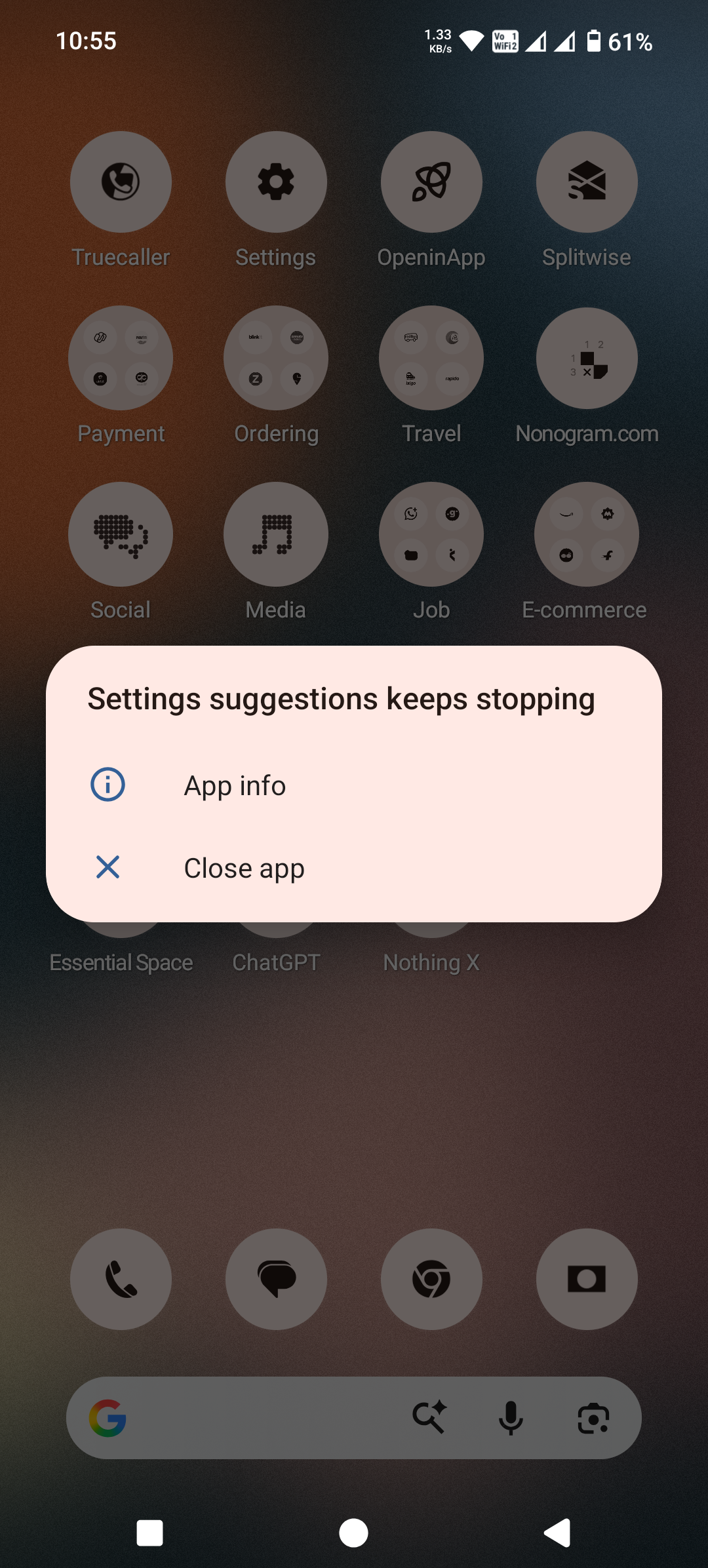The image size is (708, 1568).
Task: Go to home via navigation bar
Action: coord(353,1533)
